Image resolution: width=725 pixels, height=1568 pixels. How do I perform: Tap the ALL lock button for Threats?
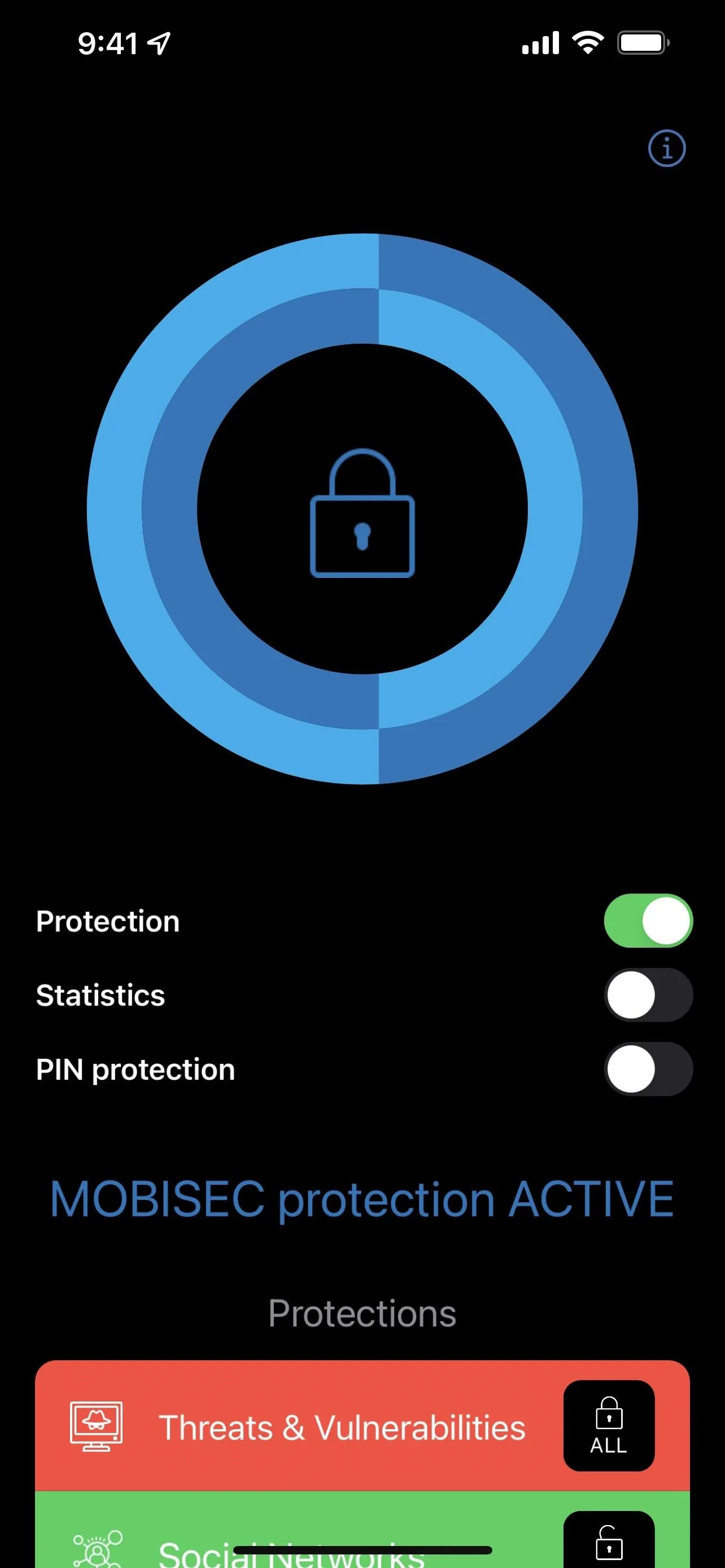click(609, 1426)
